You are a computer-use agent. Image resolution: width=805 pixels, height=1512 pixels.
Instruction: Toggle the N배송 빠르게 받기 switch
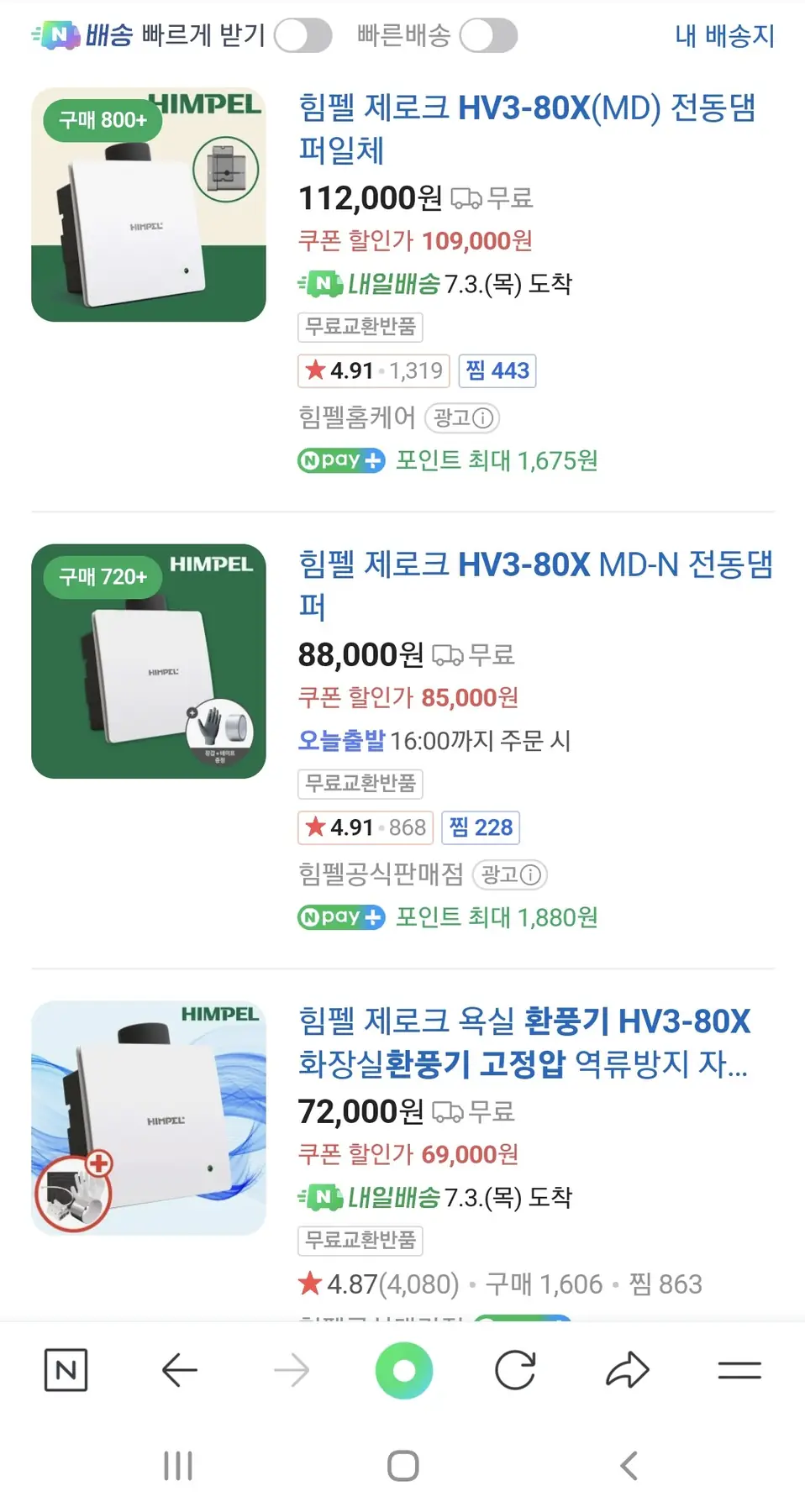(x=303, y=36)
